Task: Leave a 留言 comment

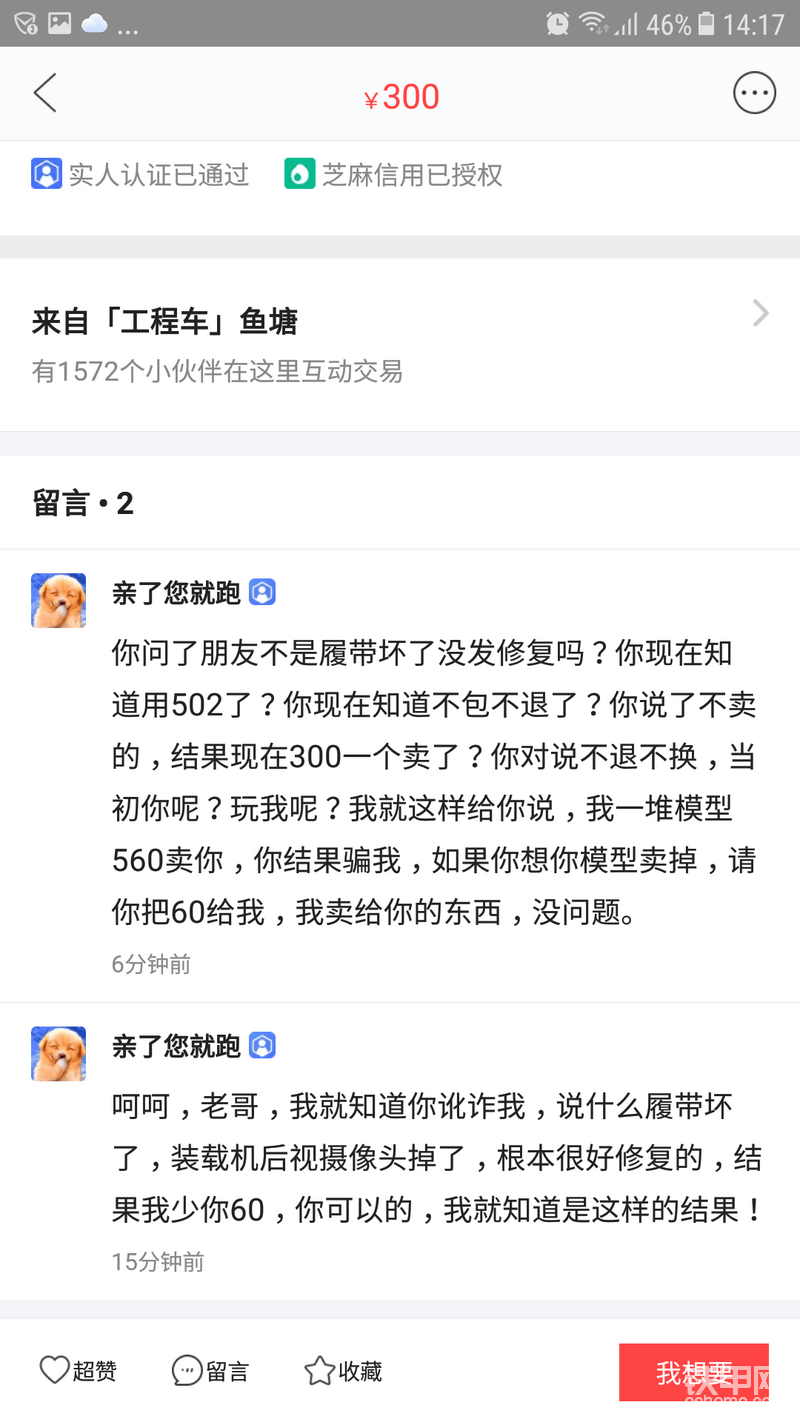Action: [210, 1370]
